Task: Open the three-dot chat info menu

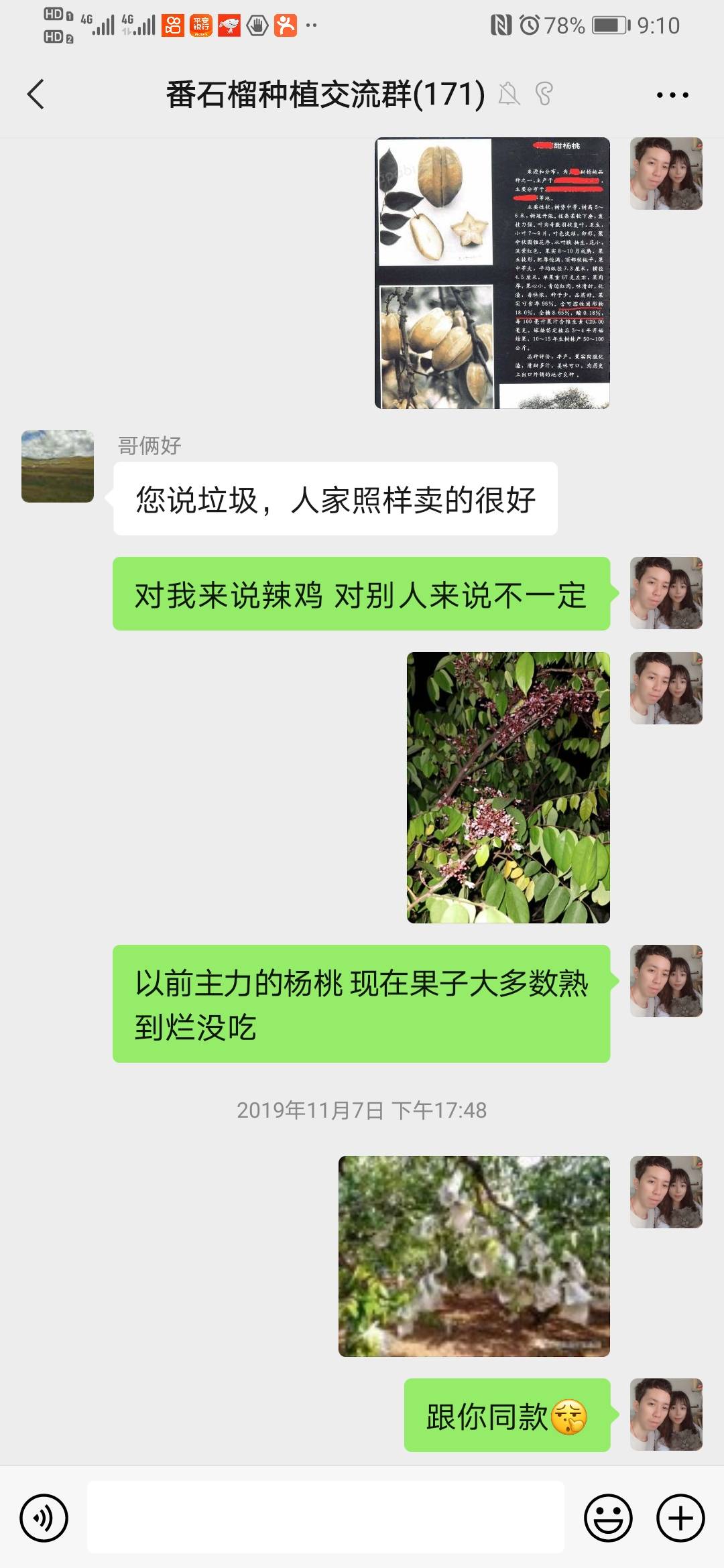Action: pyautogui.click(x=672, y=95)
